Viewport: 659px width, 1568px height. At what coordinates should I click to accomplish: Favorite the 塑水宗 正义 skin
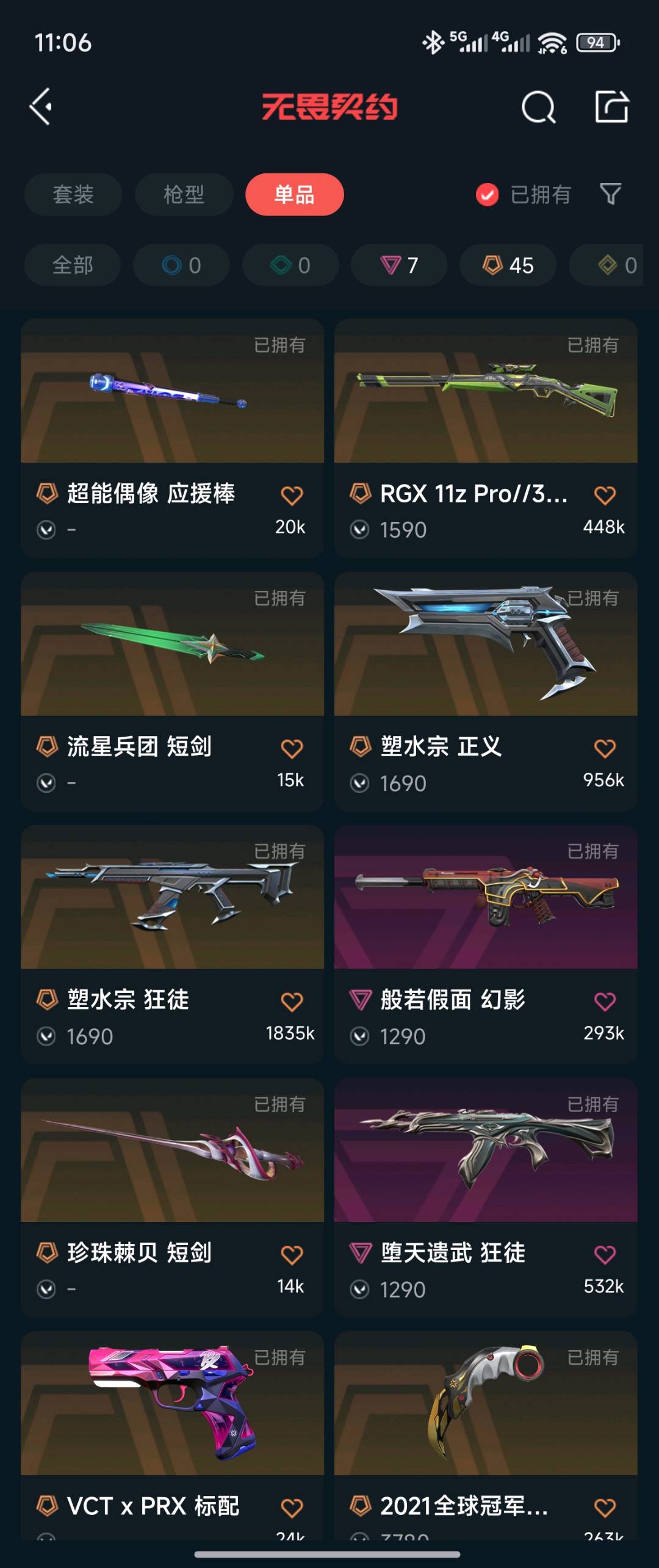(605, 748)
